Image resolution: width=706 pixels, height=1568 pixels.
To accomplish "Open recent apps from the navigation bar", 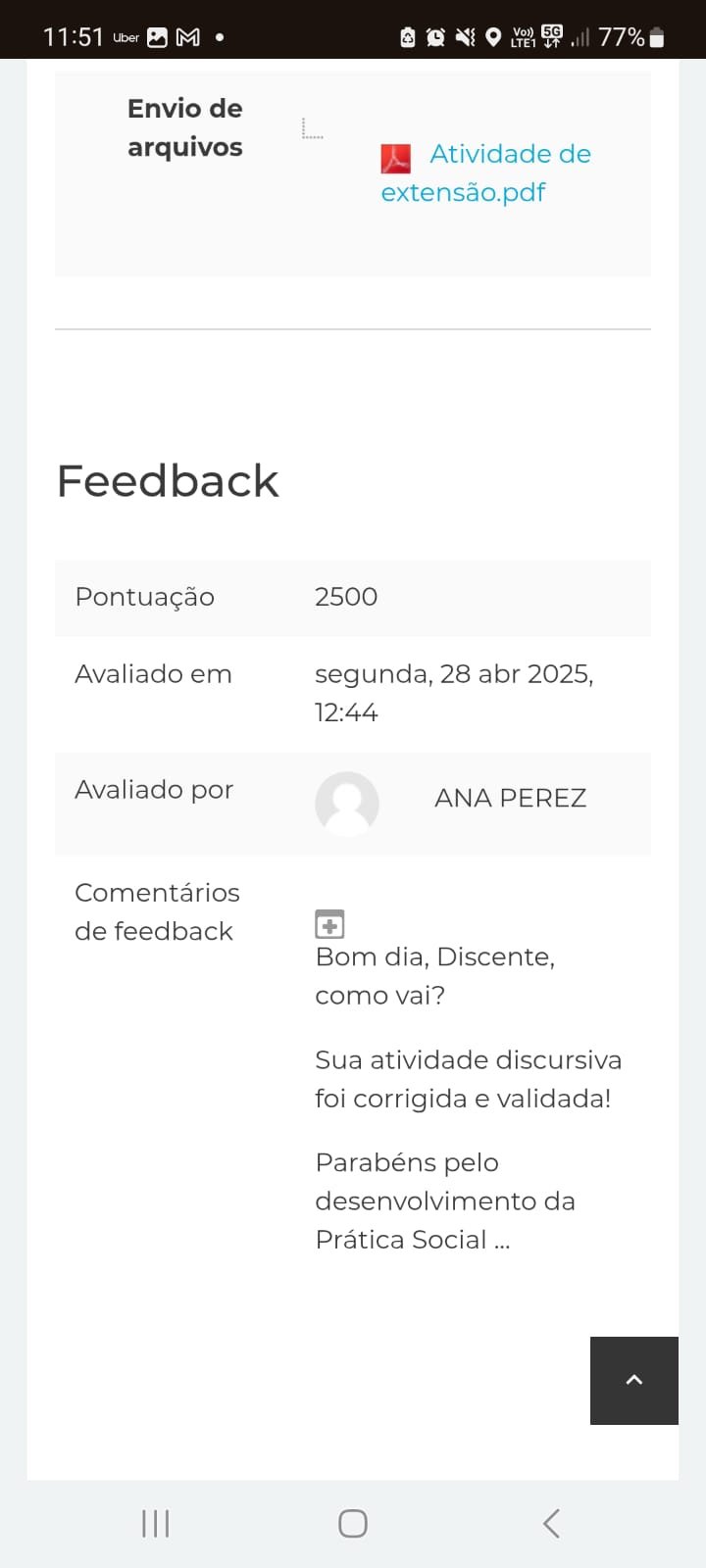I will pyautogui.click(x=155, y=1523).
